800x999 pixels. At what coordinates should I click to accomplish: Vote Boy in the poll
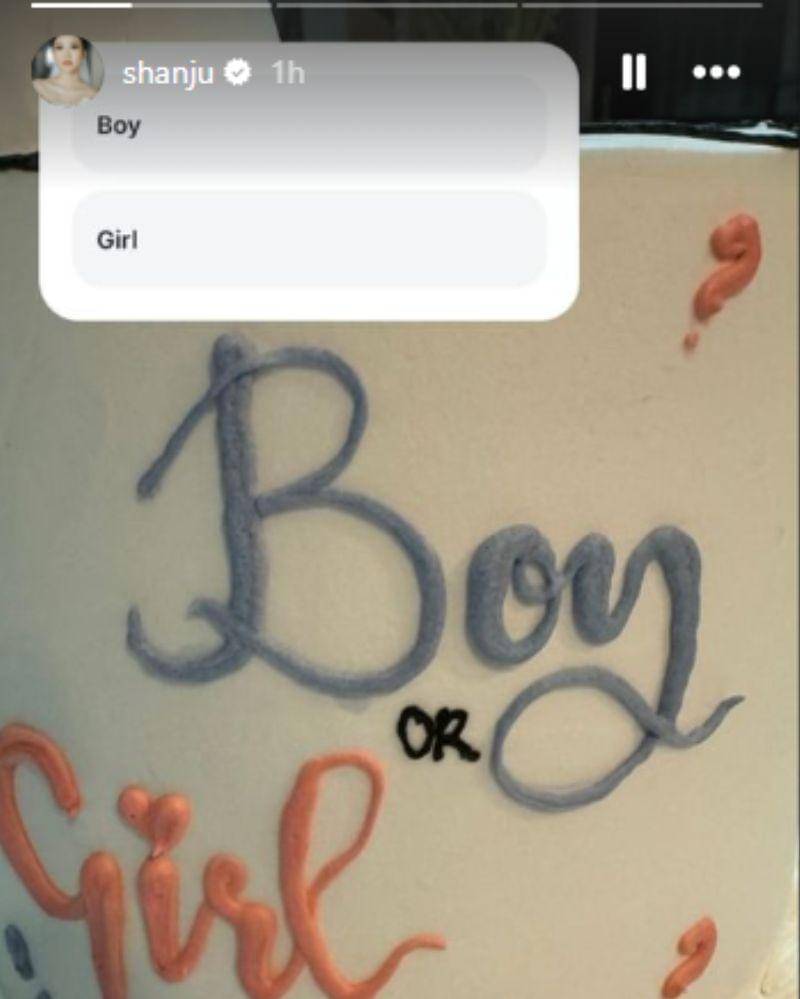click(308, 128)
